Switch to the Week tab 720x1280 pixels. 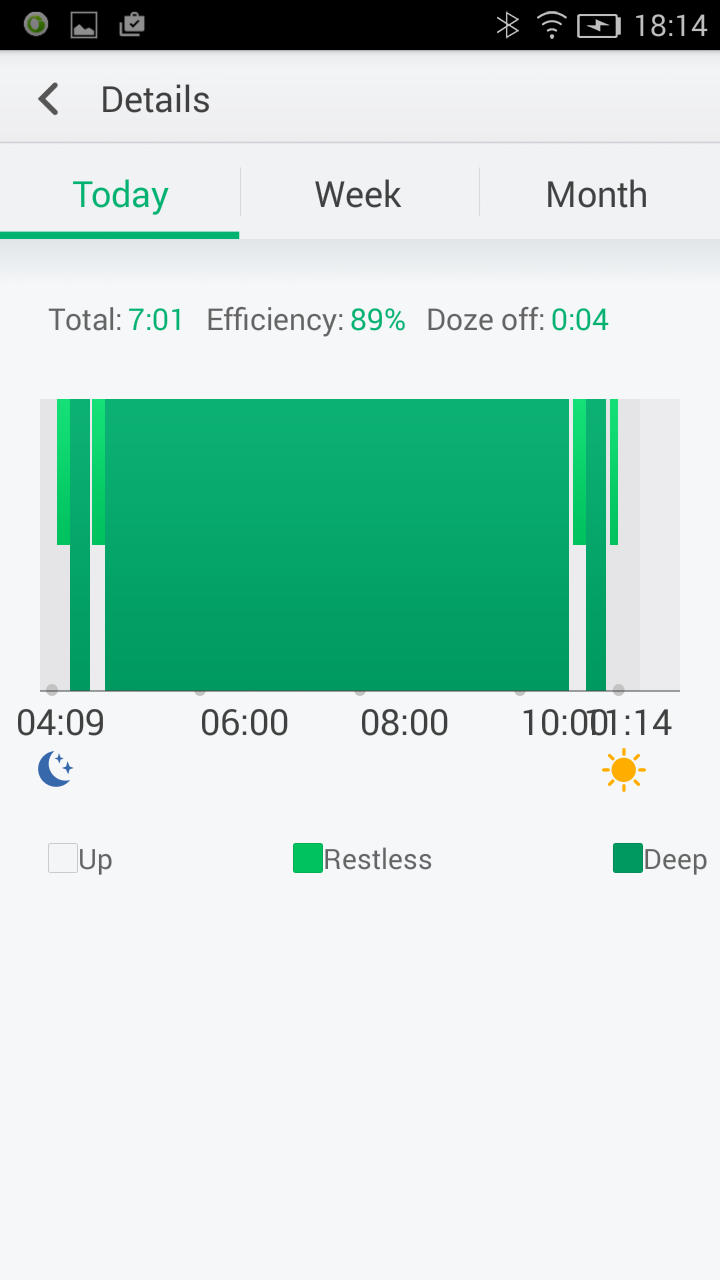pyautogui.click(x=358, y=194)
